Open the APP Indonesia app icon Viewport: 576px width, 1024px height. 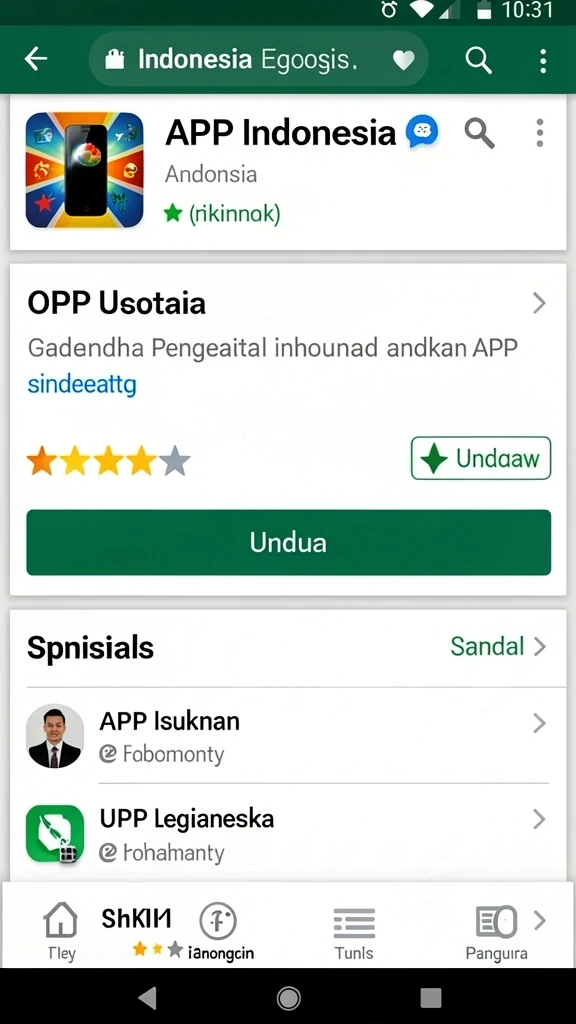pos(84,170)
